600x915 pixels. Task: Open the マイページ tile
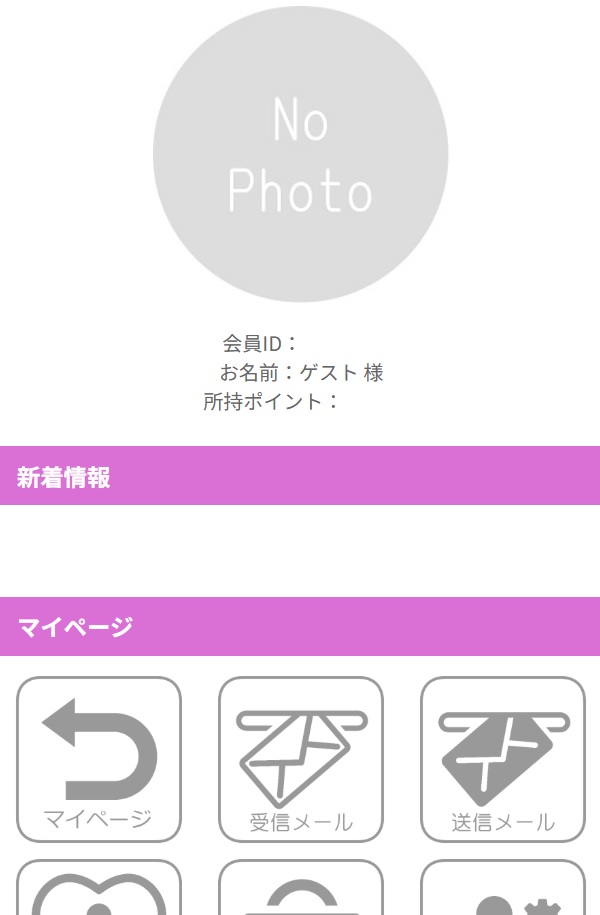pos(99,759)
